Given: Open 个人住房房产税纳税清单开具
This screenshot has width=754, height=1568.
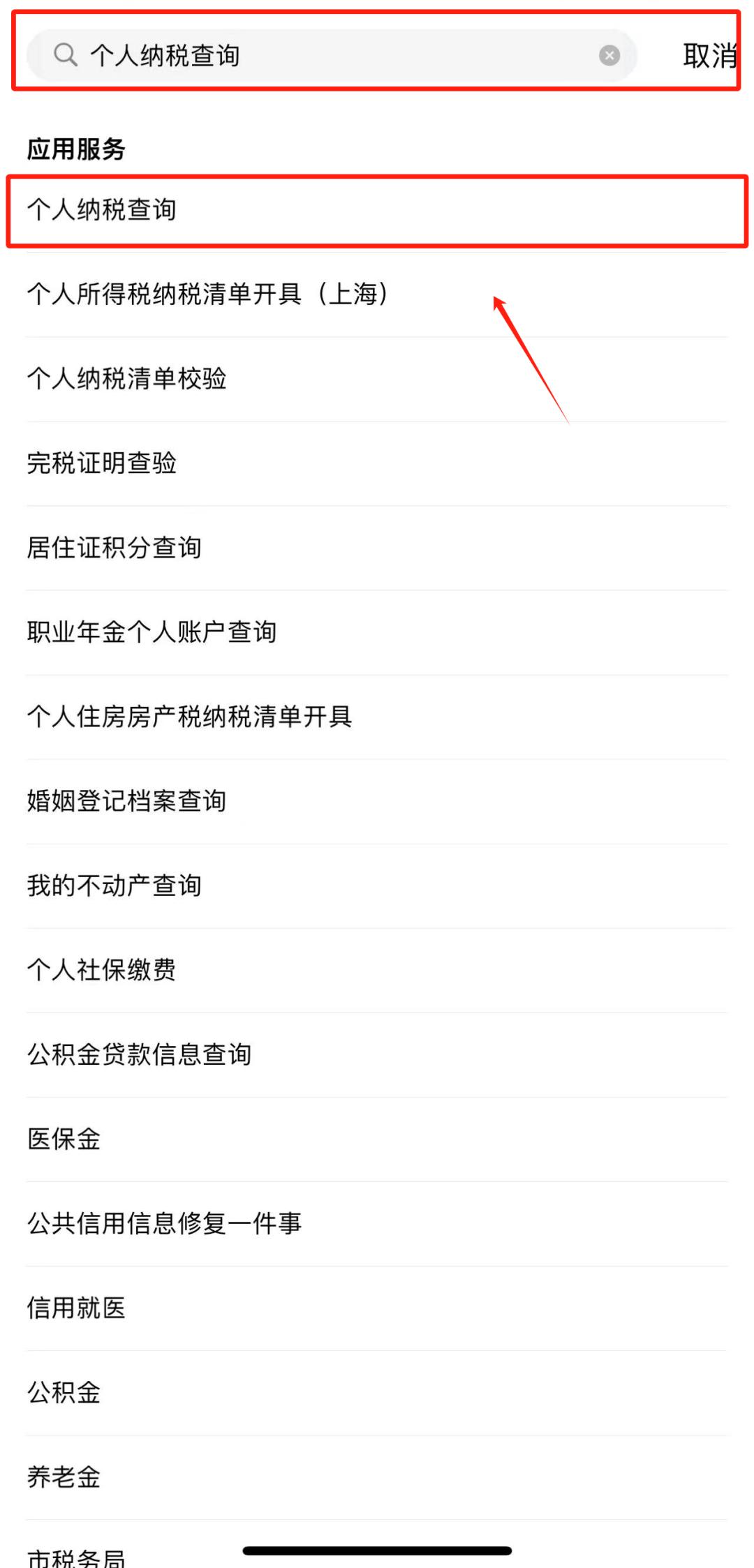Looking at the screenshot, I should click(x=190, y=717).
